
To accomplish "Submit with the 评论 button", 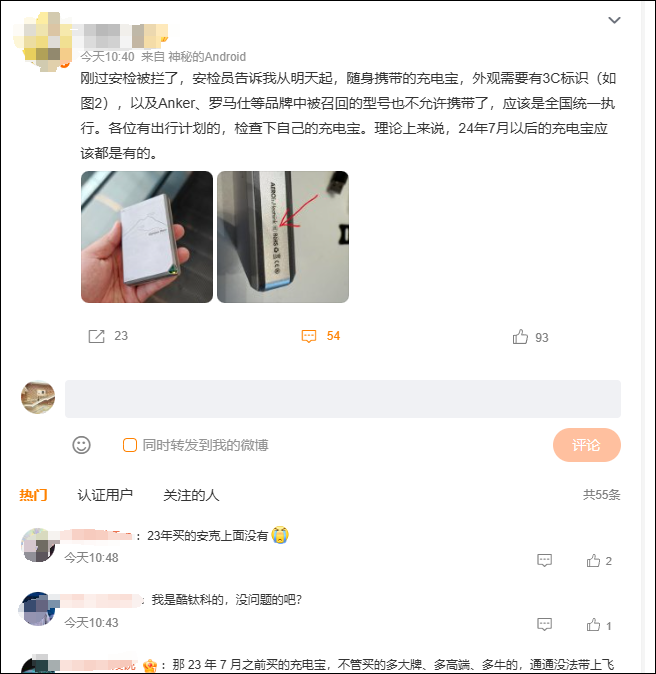I will pyautogui.click(x=586, y=445).
